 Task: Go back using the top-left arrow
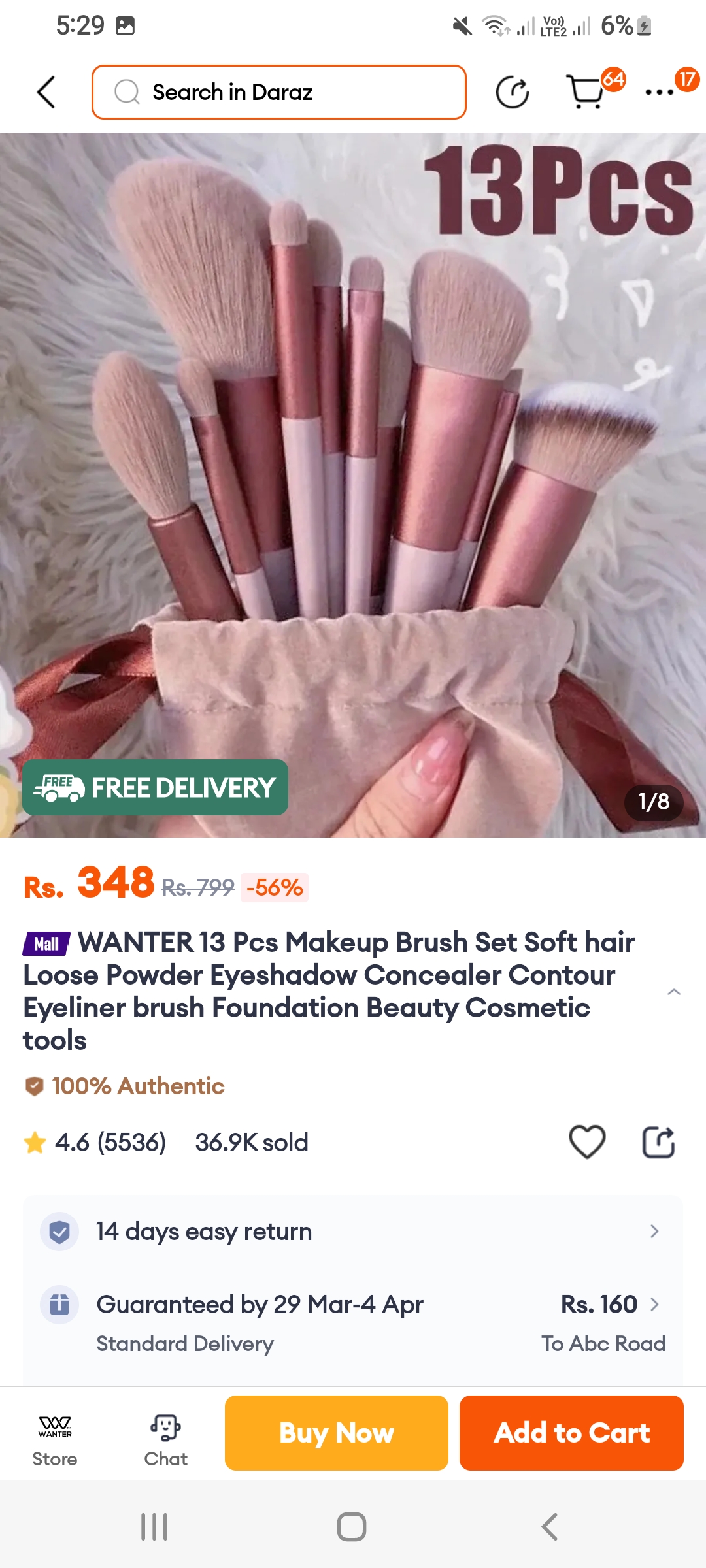[46, 92]
